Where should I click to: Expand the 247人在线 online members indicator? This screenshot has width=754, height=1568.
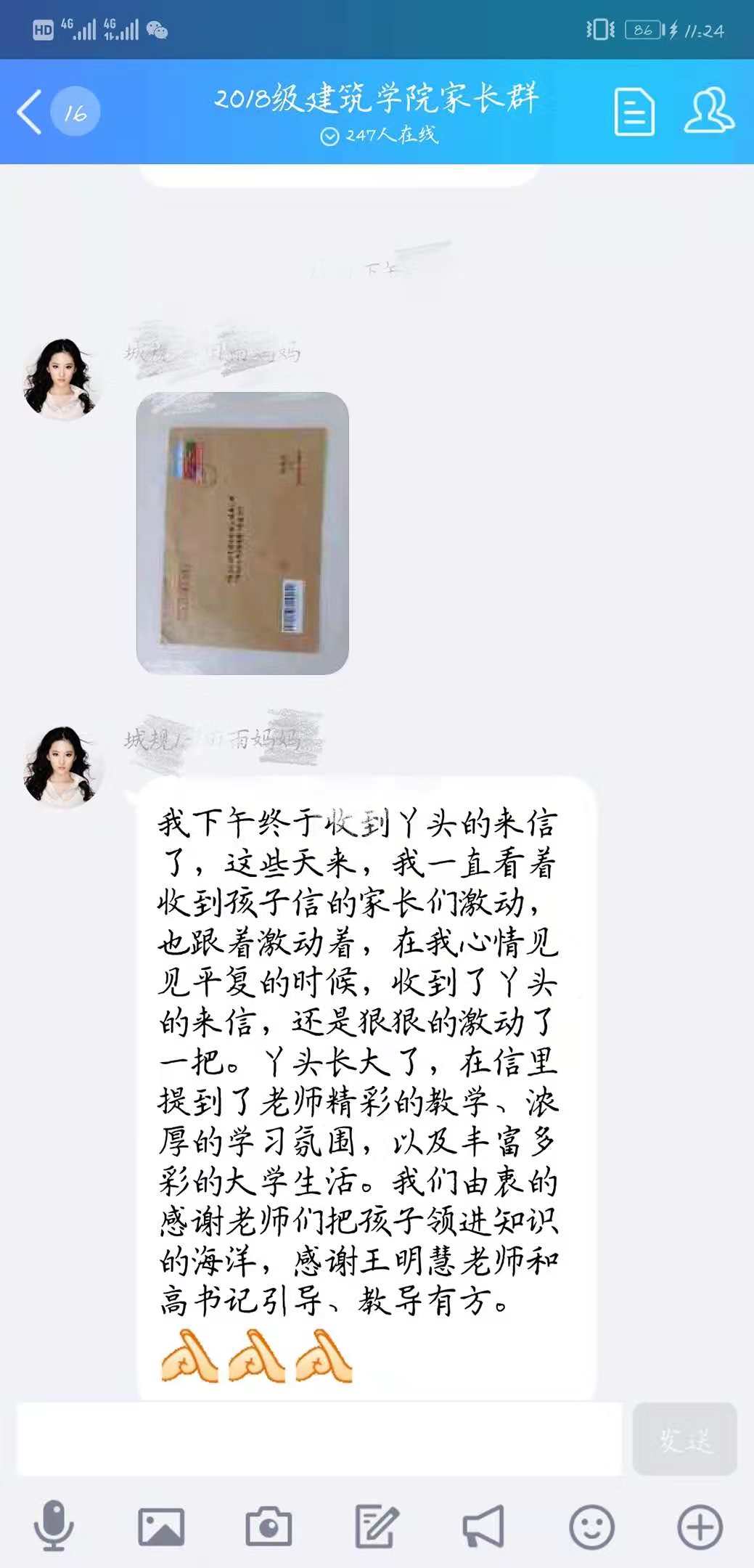[x=379, y=136]
